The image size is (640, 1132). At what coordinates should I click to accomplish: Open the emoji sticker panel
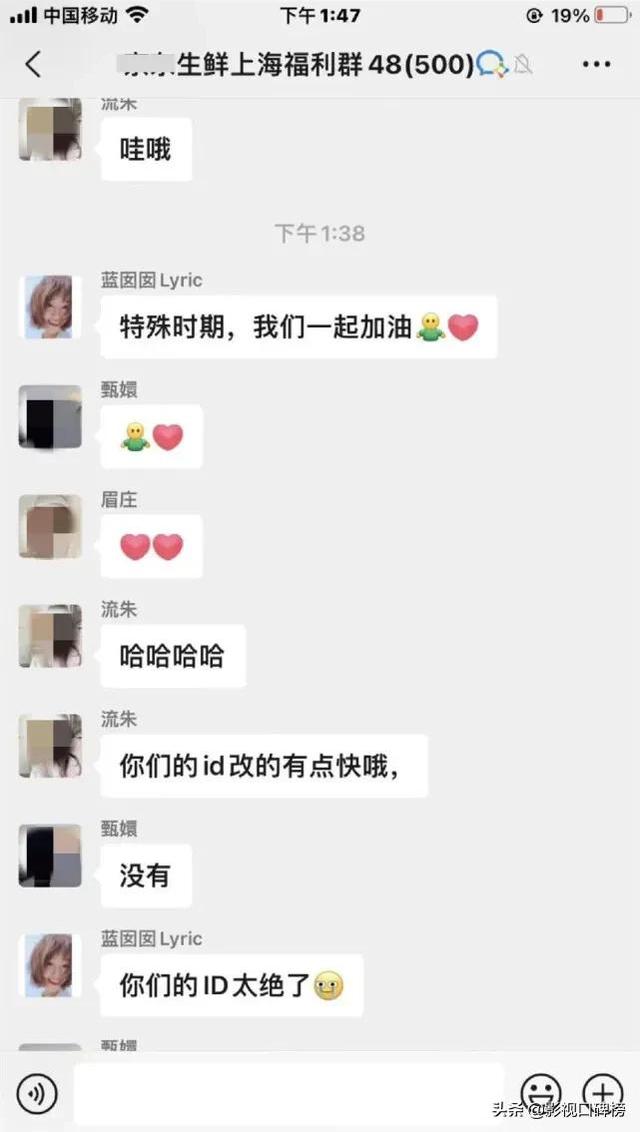tap(541, 1093)
